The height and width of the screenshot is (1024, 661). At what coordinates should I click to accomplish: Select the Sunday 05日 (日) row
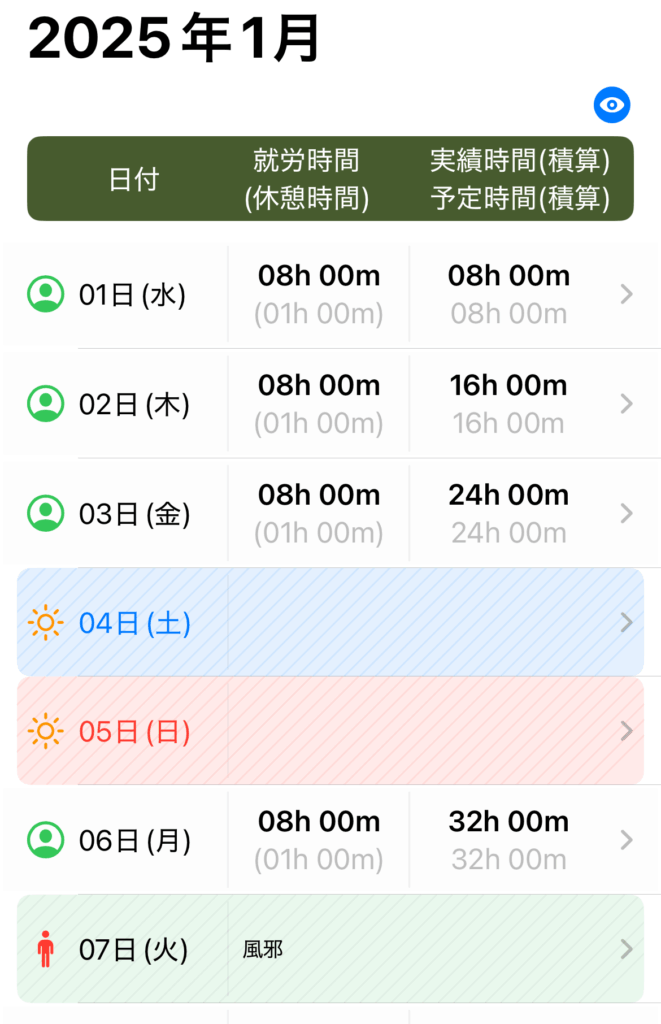(330, 731)
